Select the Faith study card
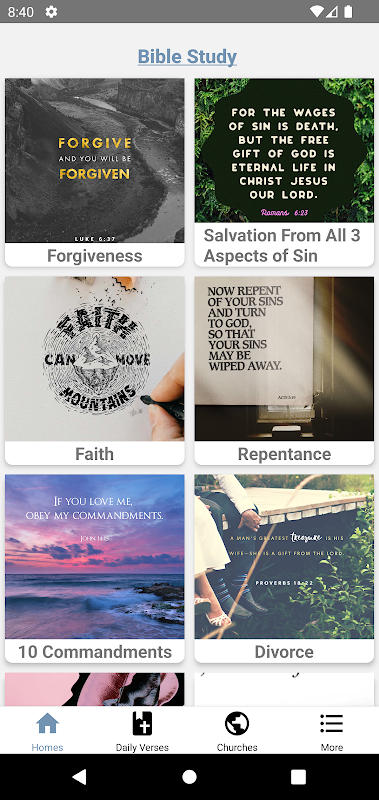The width and height of the screenshot is (379, 800). click(x=94, y=370)
